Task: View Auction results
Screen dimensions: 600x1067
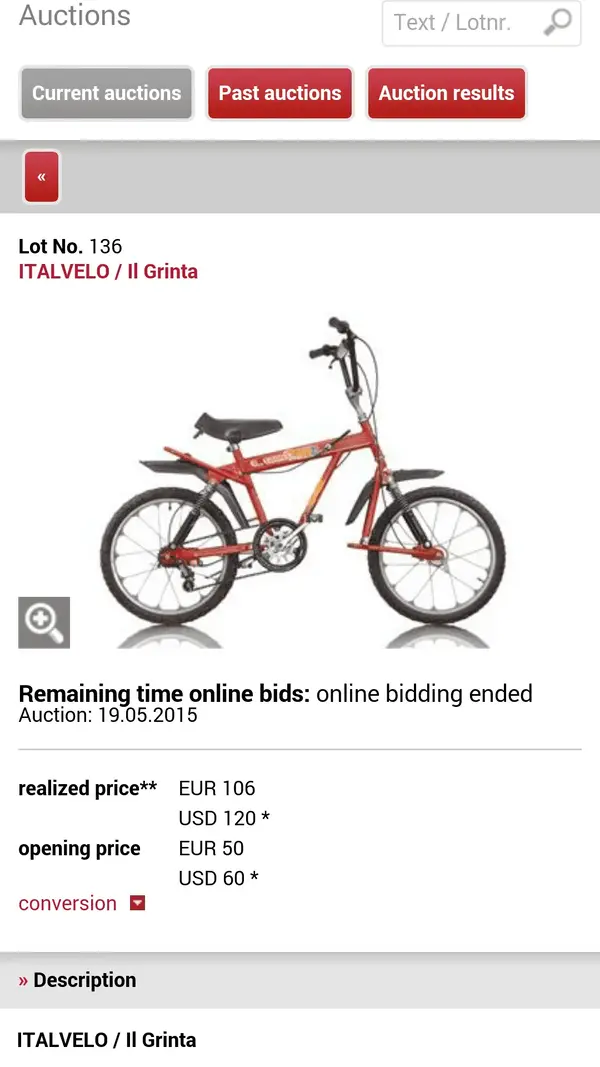Action: [x=446, y=94]
